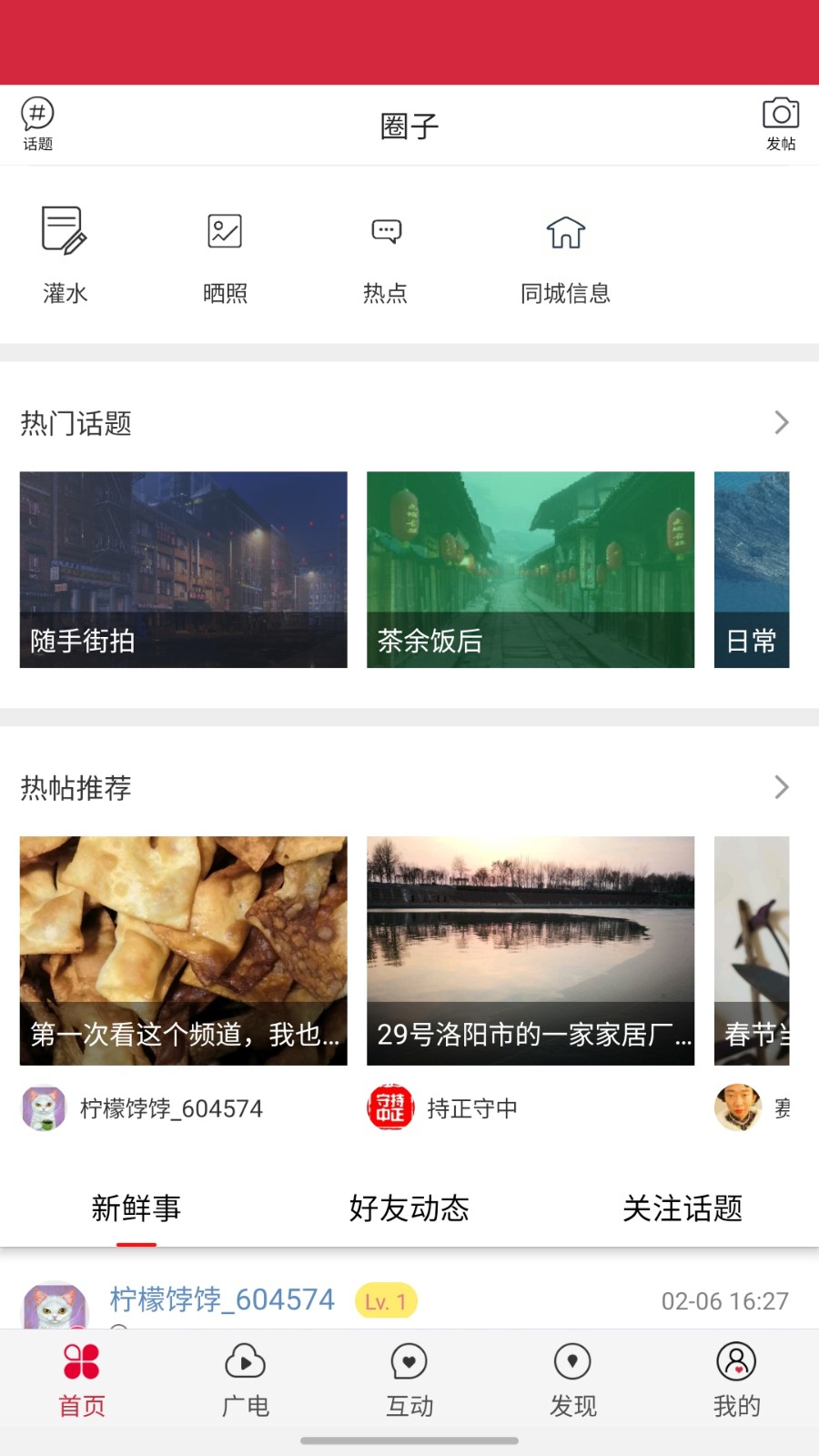This screenshot has width=819, height=1456.
Task: Select the 新鲜事 tab
Action: (x=136, y=1209)
